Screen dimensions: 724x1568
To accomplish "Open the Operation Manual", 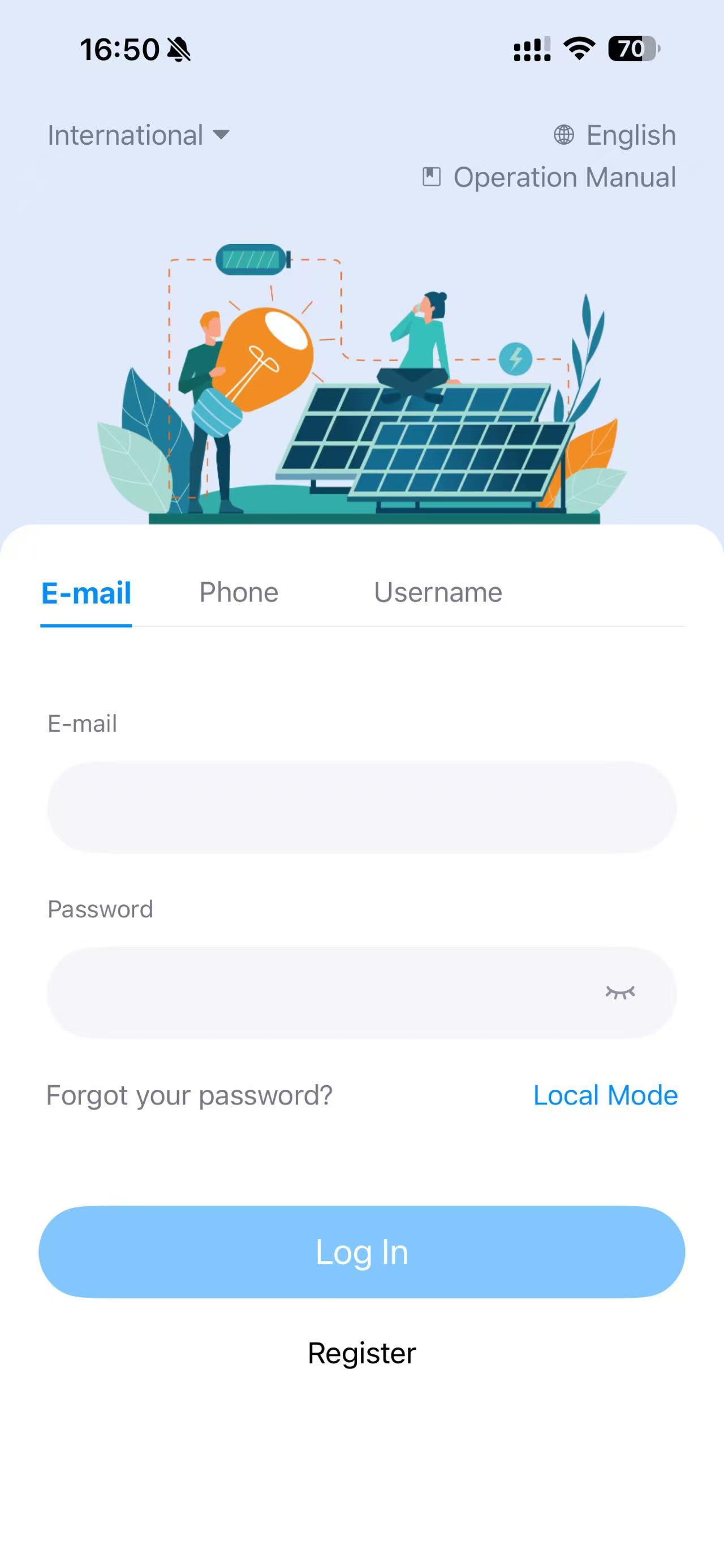I will tap(550, 177).
